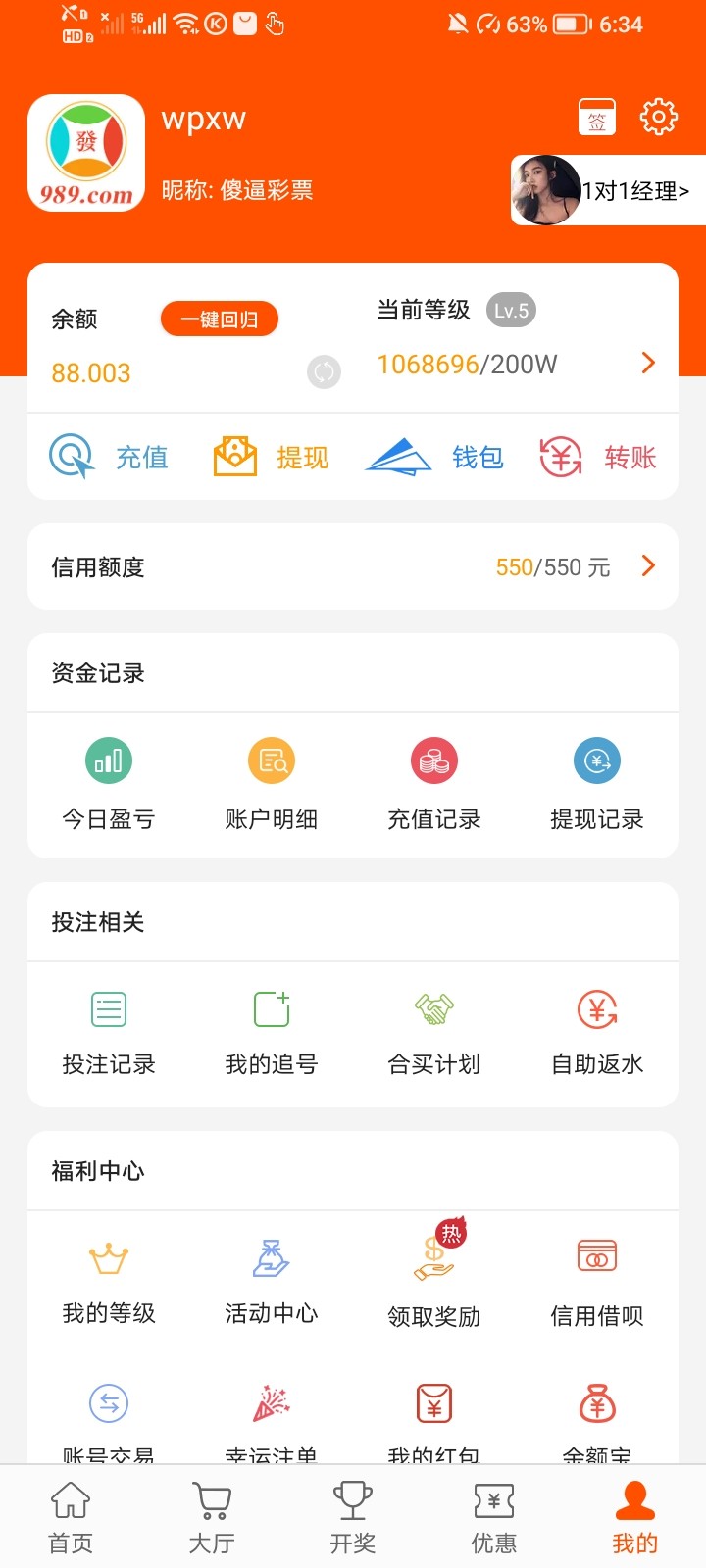Open the settings gear

pos(658,117)
